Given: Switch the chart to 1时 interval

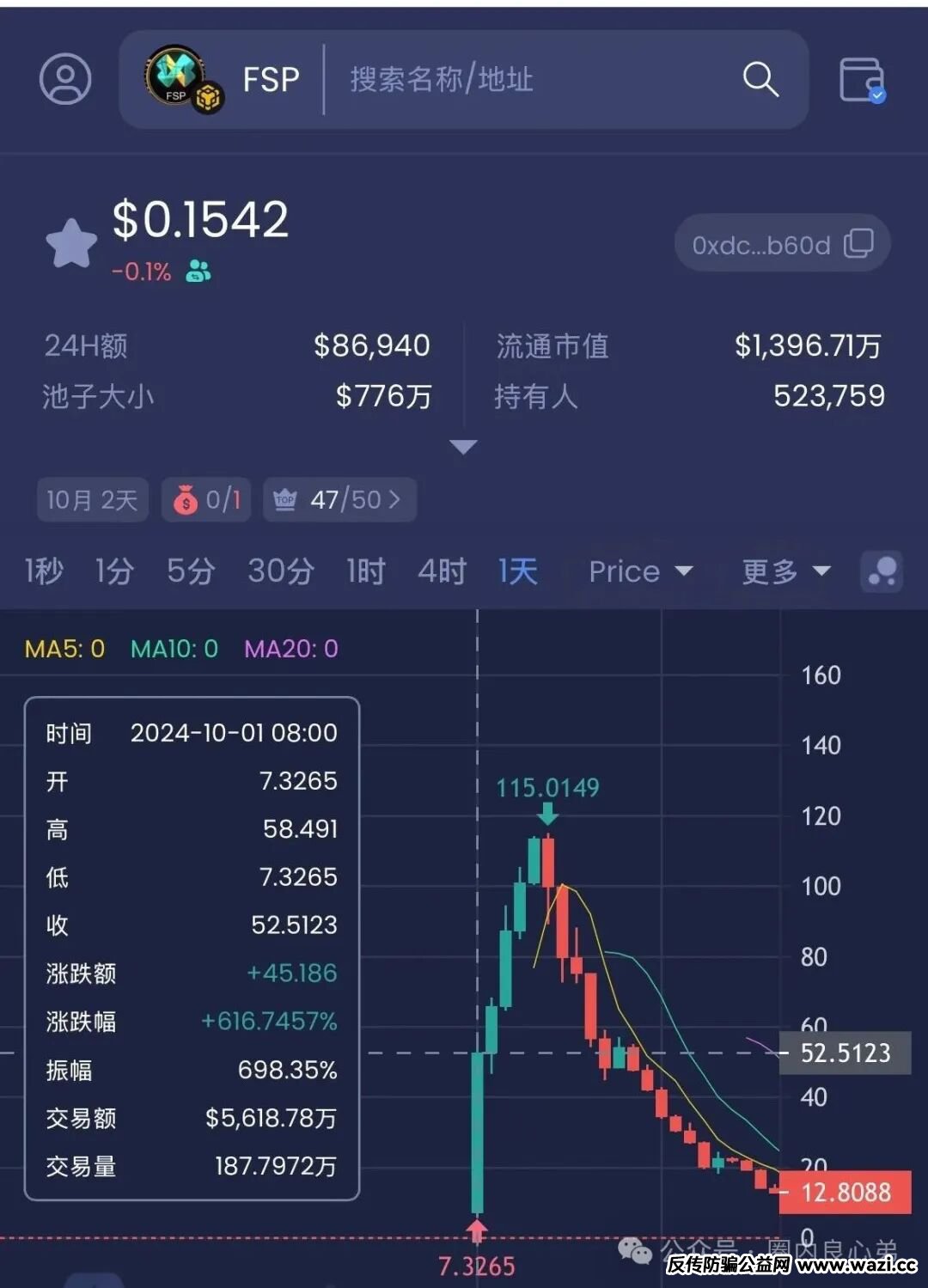Looking at the screenshot, I should click(x=365, y=571).
